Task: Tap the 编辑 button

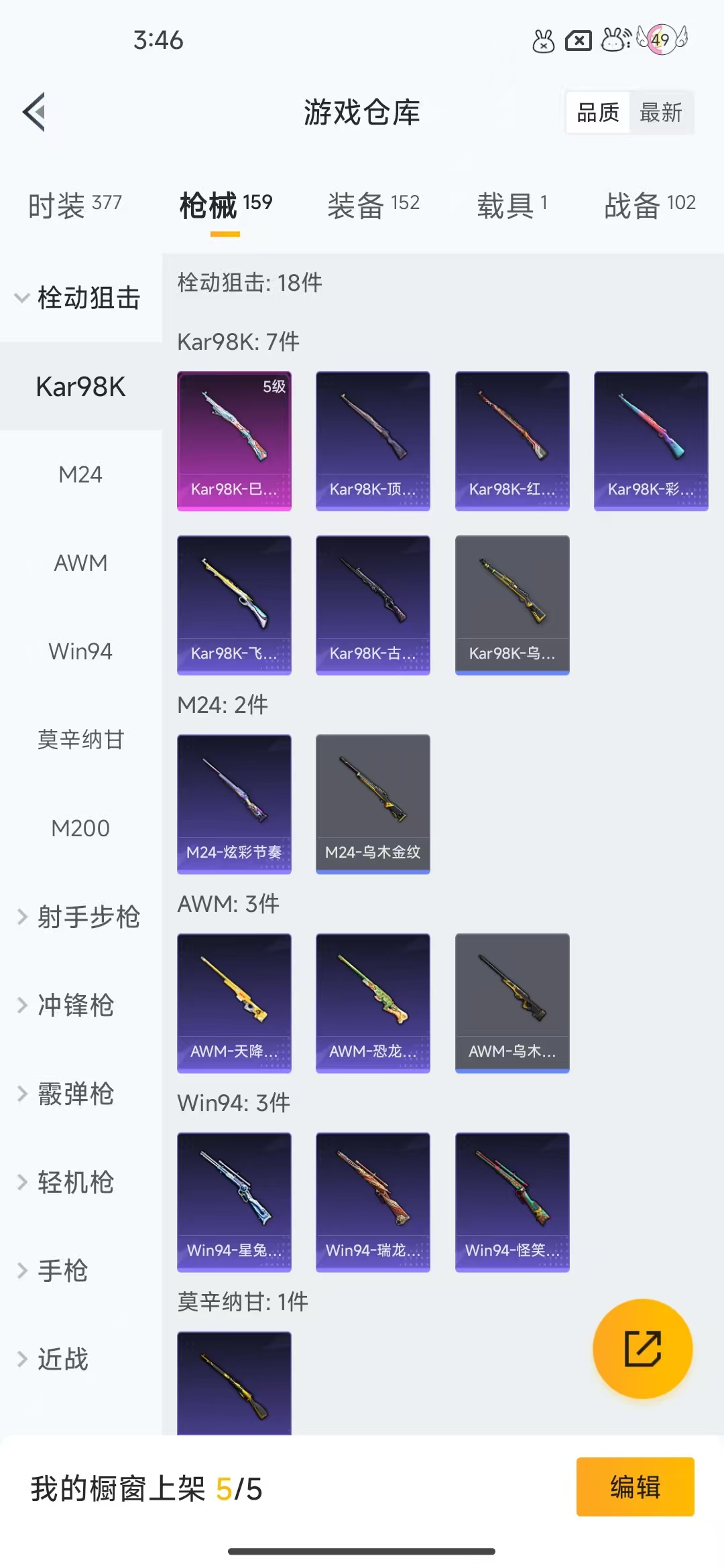Action: (635, 1487)
